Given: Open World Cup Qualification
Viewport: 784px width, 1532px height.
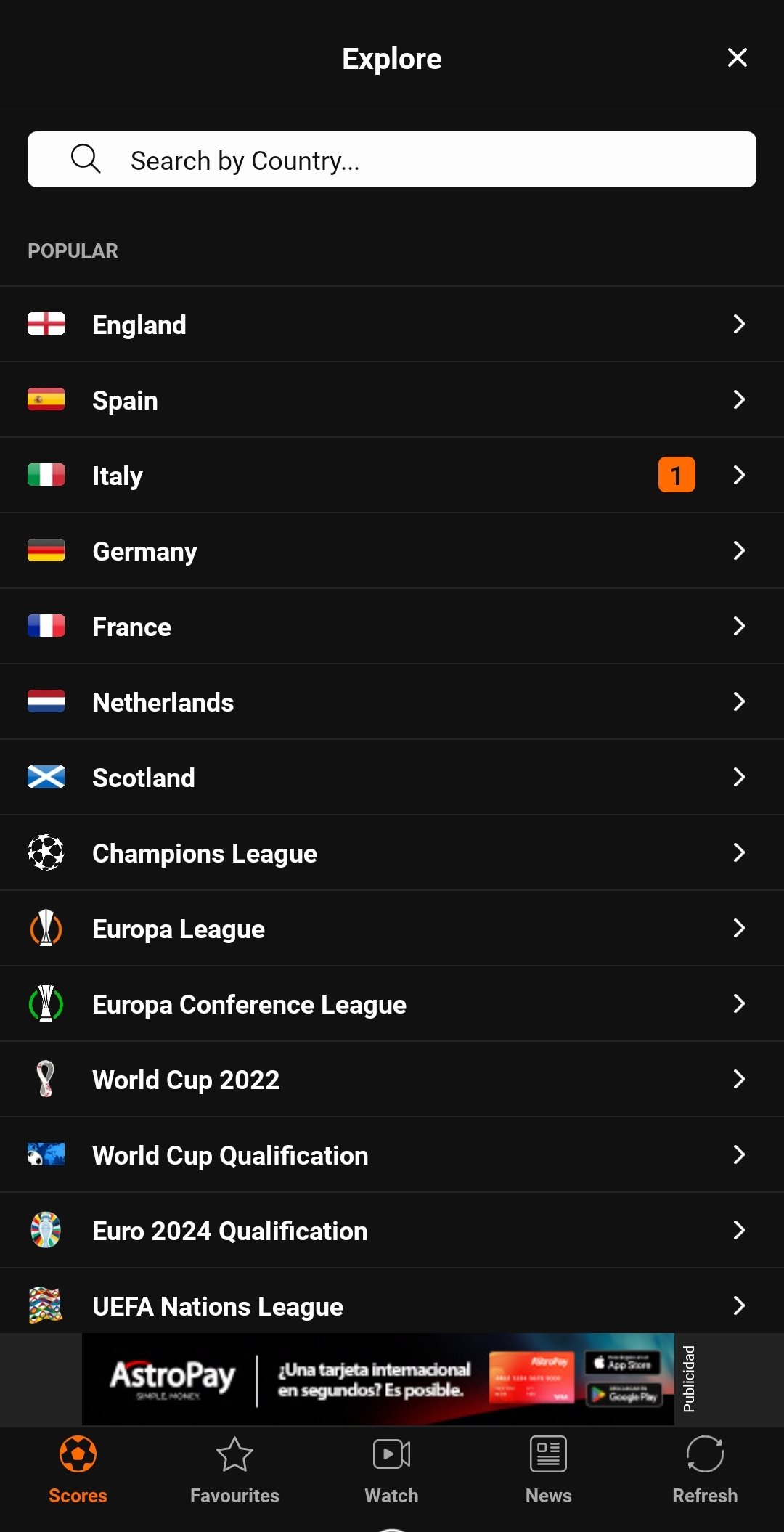Looking at the screenshot, I should point(392,1154).
